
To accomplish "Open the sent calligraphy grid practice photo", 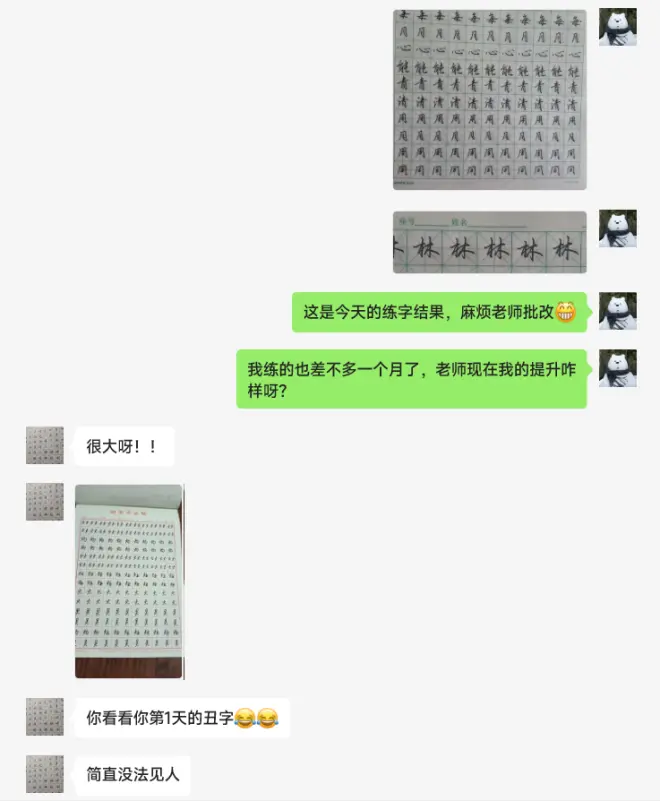I will [x=489, y=99].
